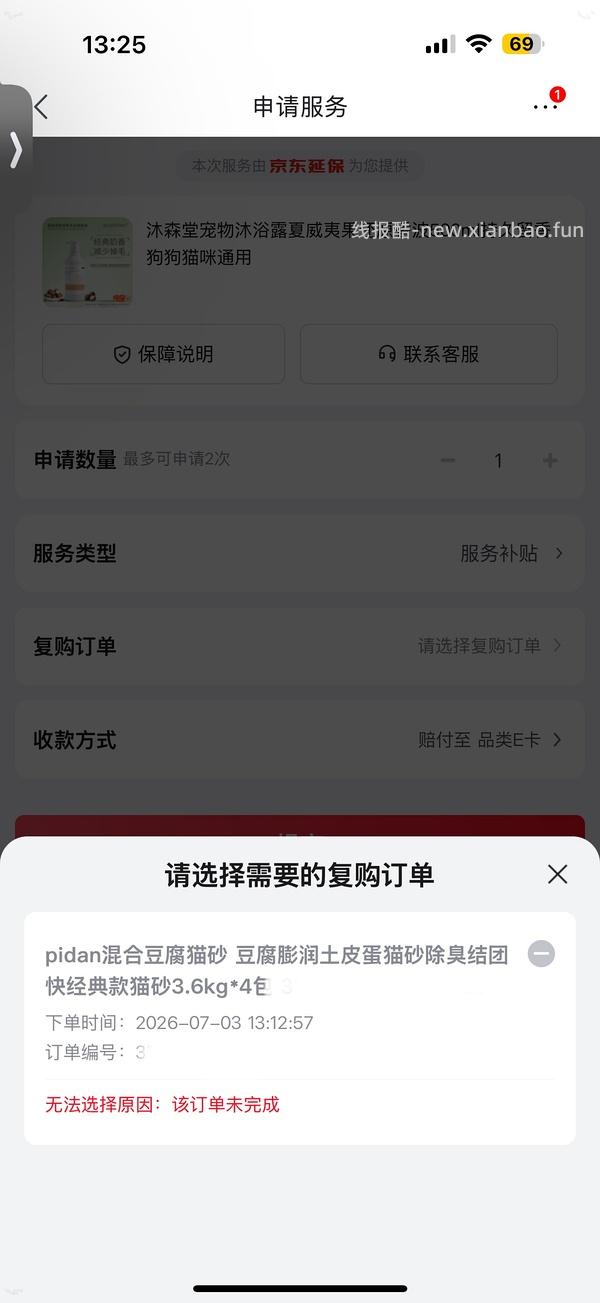The height and width of the screenshot is (1303, 600).
Task: Open 收款方式 row 赔付至品类E卡
Action: click(x=300, y=740)
